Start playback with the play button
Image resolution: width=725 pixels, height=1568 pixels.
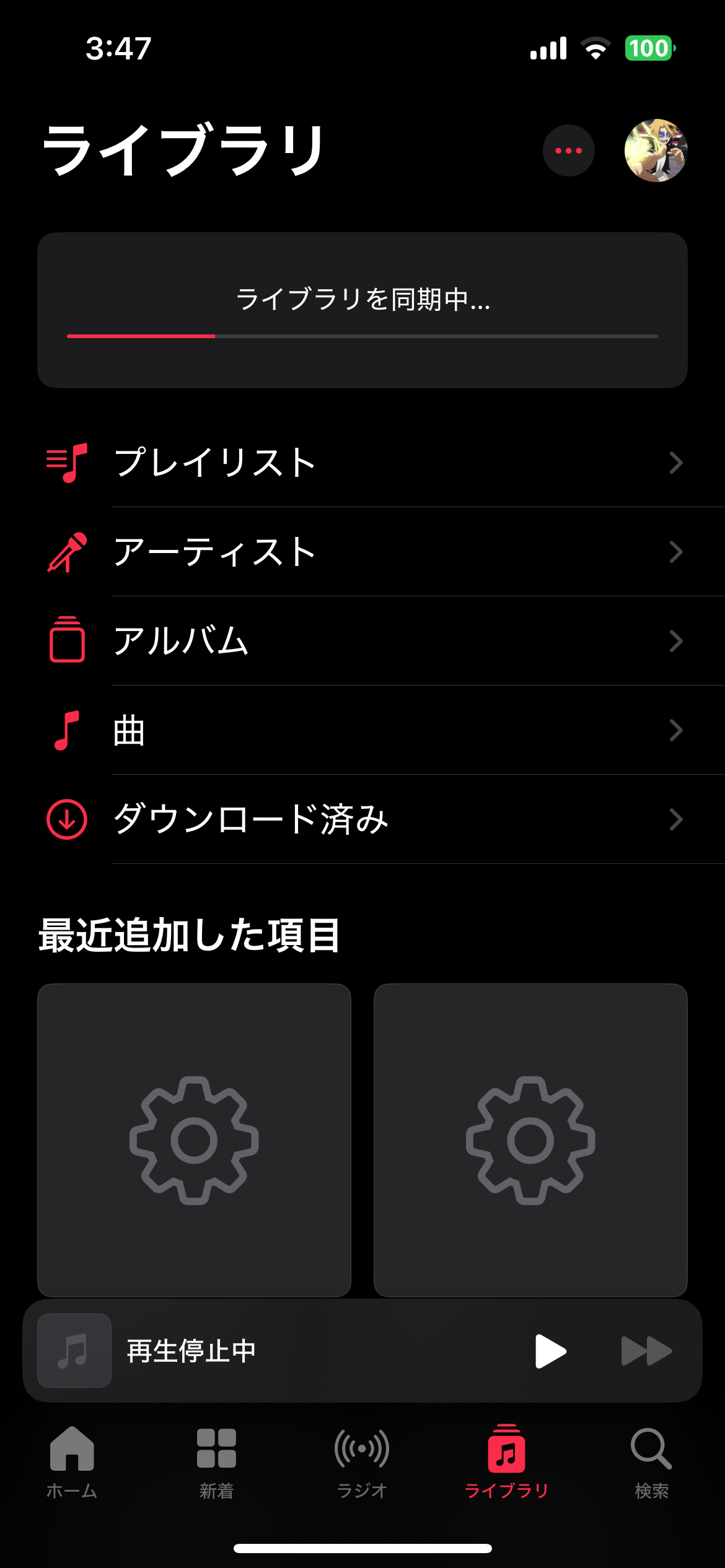(x=550, y=1351)
